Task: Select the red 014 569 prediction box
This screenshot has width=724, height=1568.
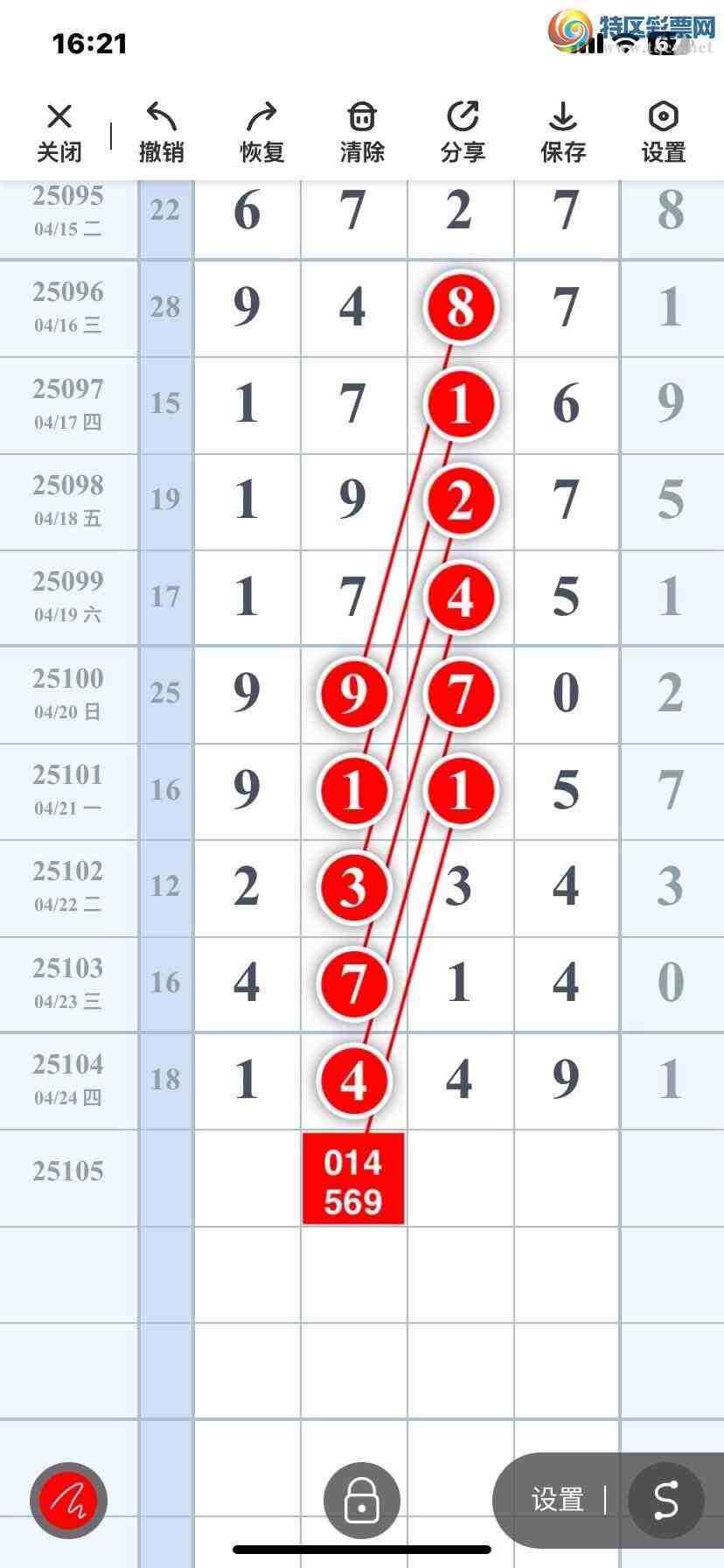Action: pyautogui.click(x=353, y=1179)
